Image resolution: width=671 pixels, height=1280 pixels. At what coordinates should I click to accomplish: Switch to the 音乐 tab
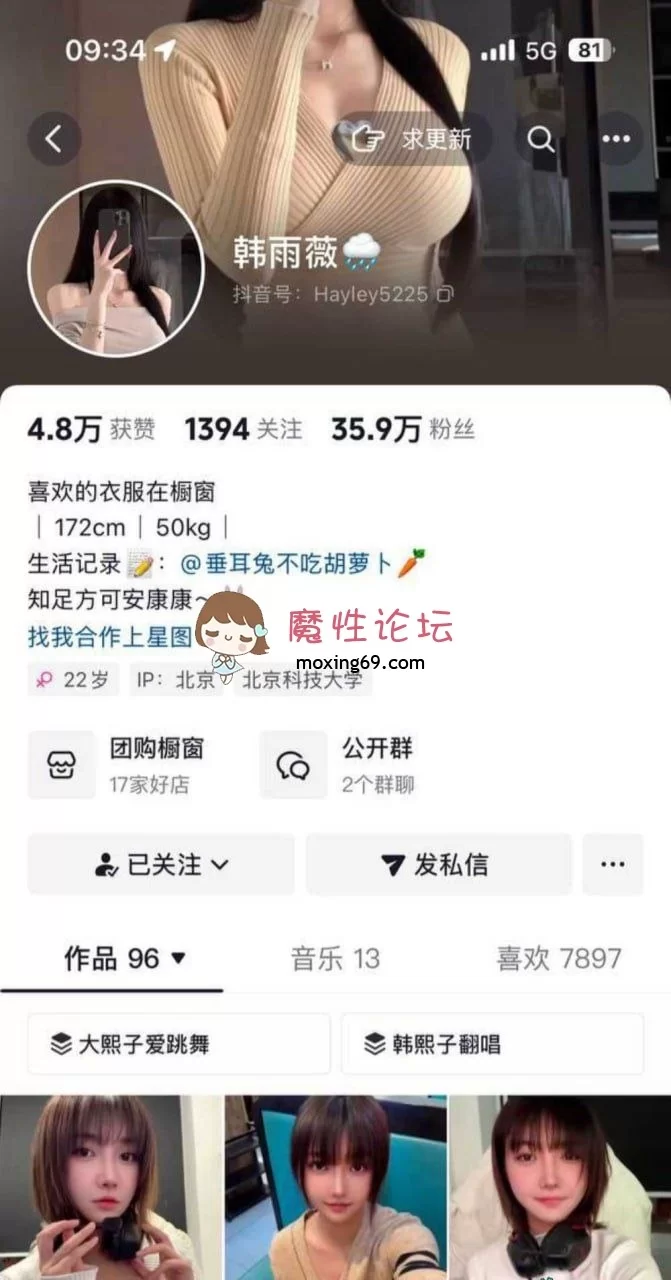[x=335, y=959]
